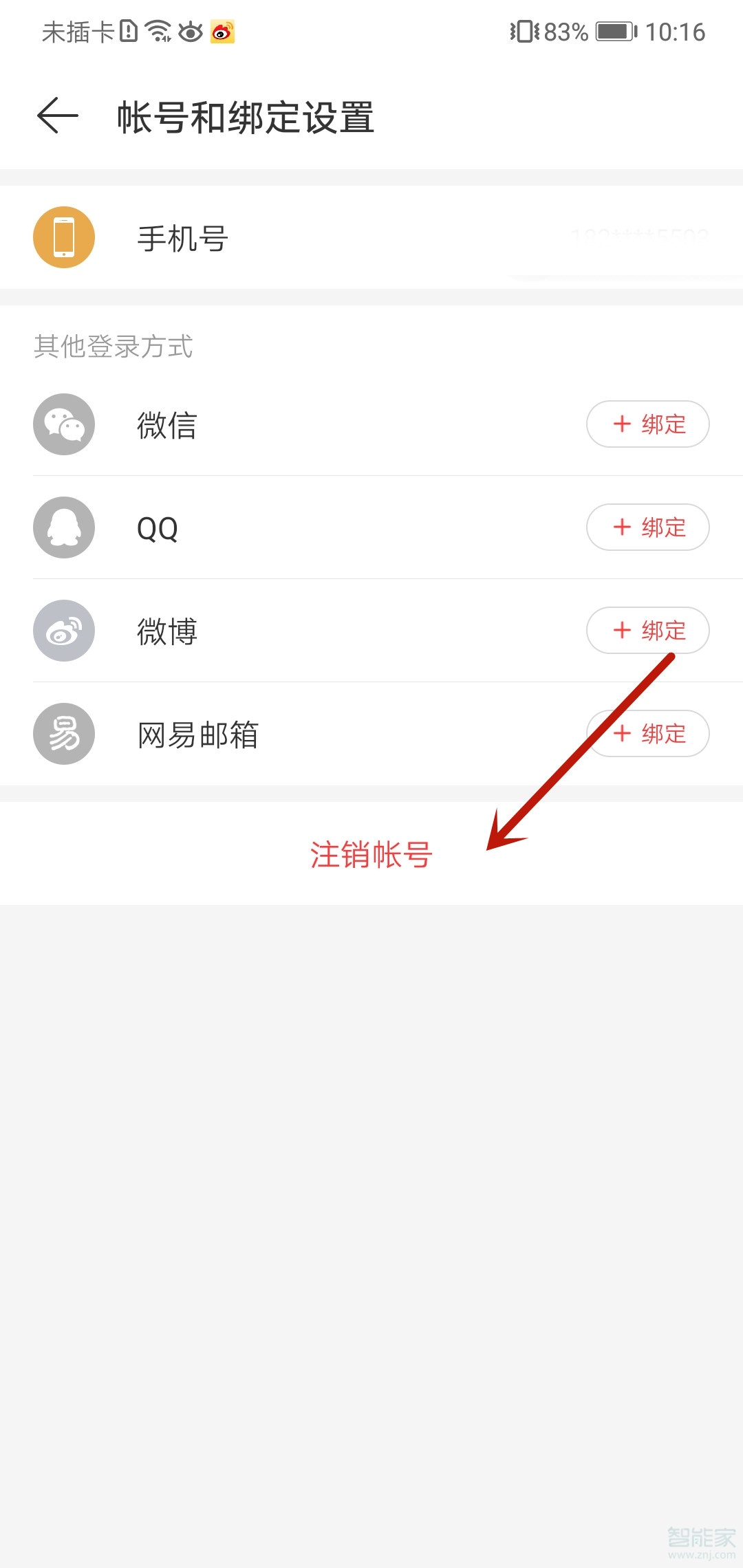743x1568 pixels.
Task: Tap 绑定 next to 网易邮箱
Action: 647,733
